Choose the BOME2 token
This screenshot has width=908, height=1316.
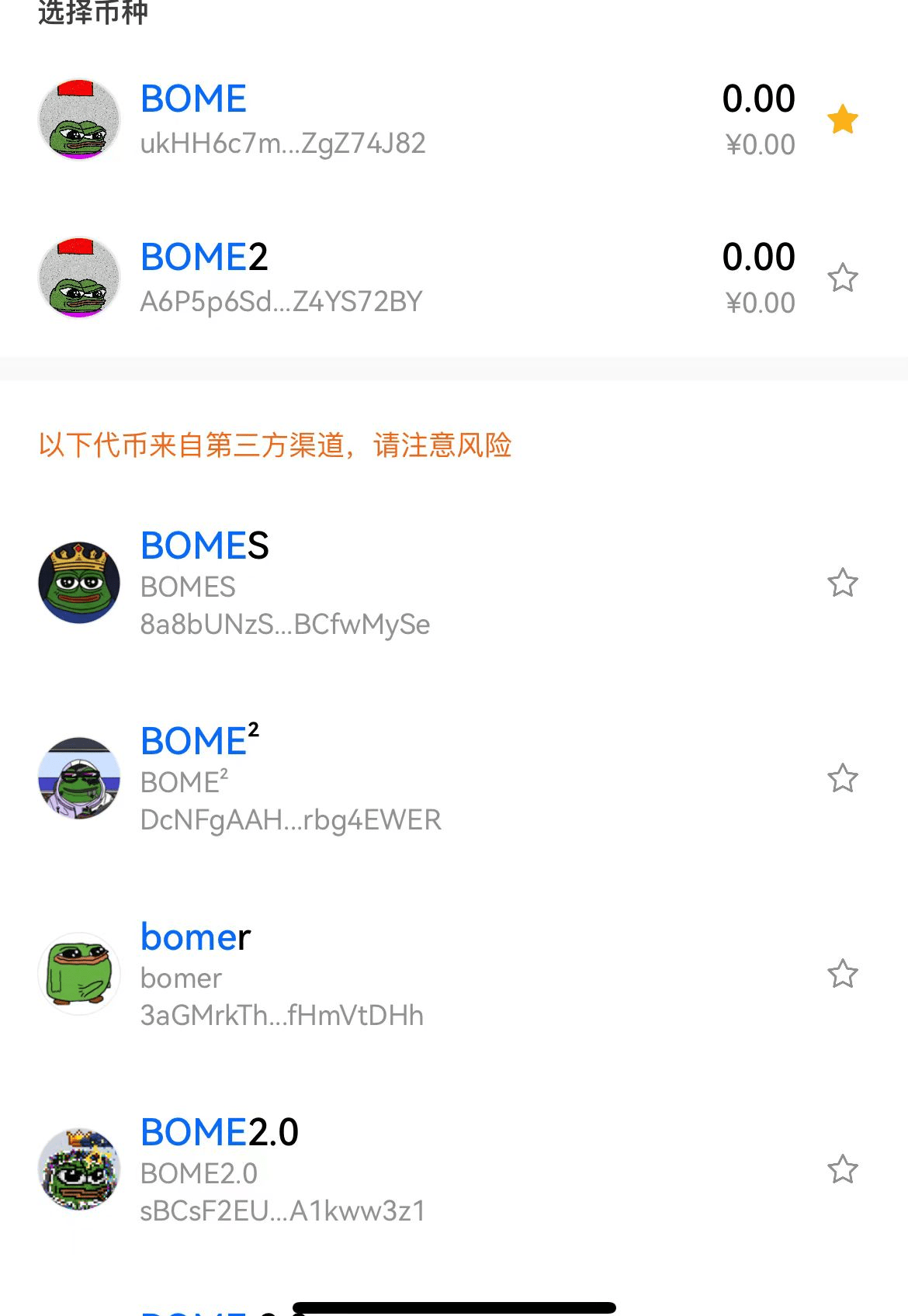coord(388,278)
